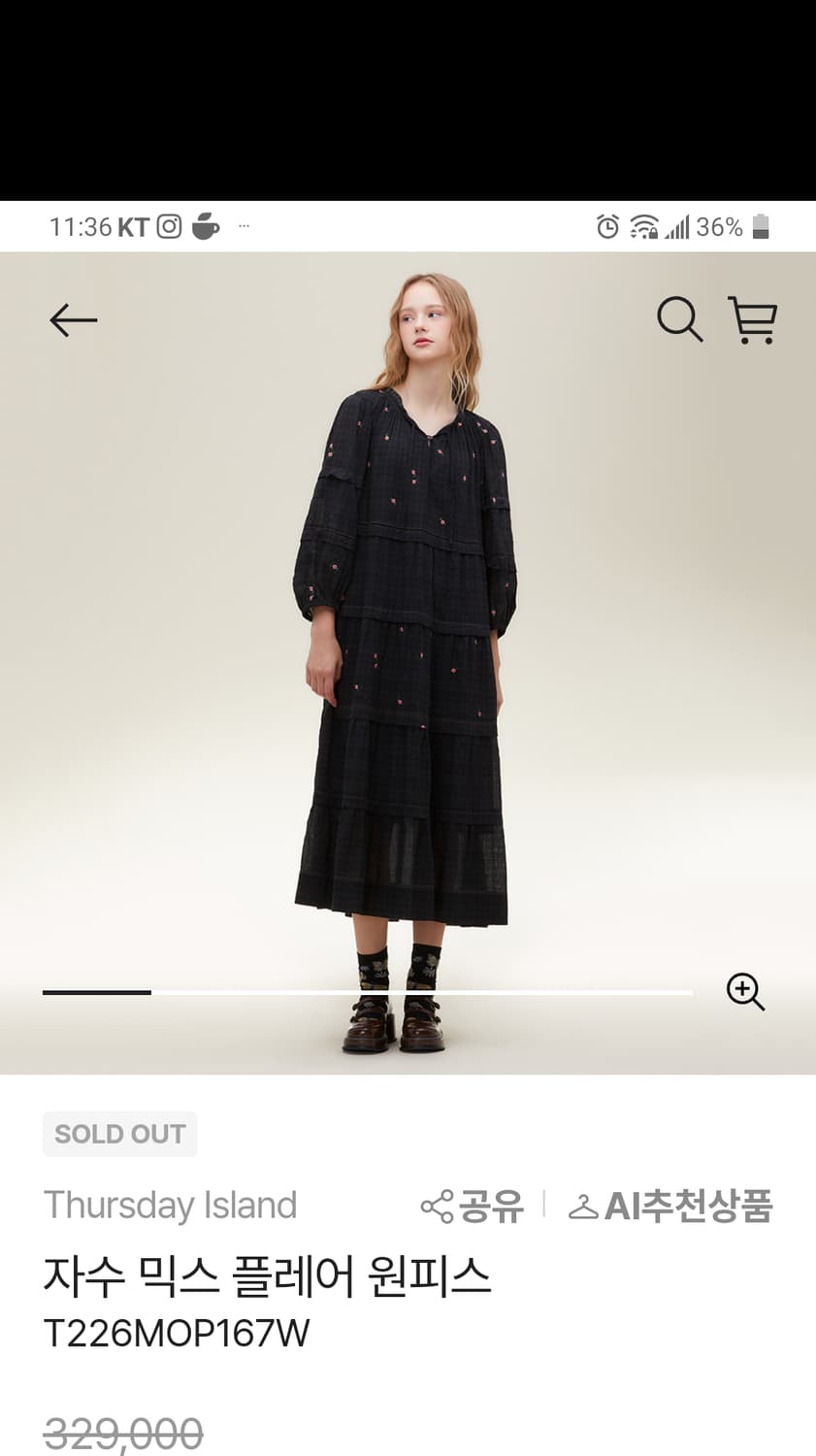Open the shopping cart icon

[754, 320]
